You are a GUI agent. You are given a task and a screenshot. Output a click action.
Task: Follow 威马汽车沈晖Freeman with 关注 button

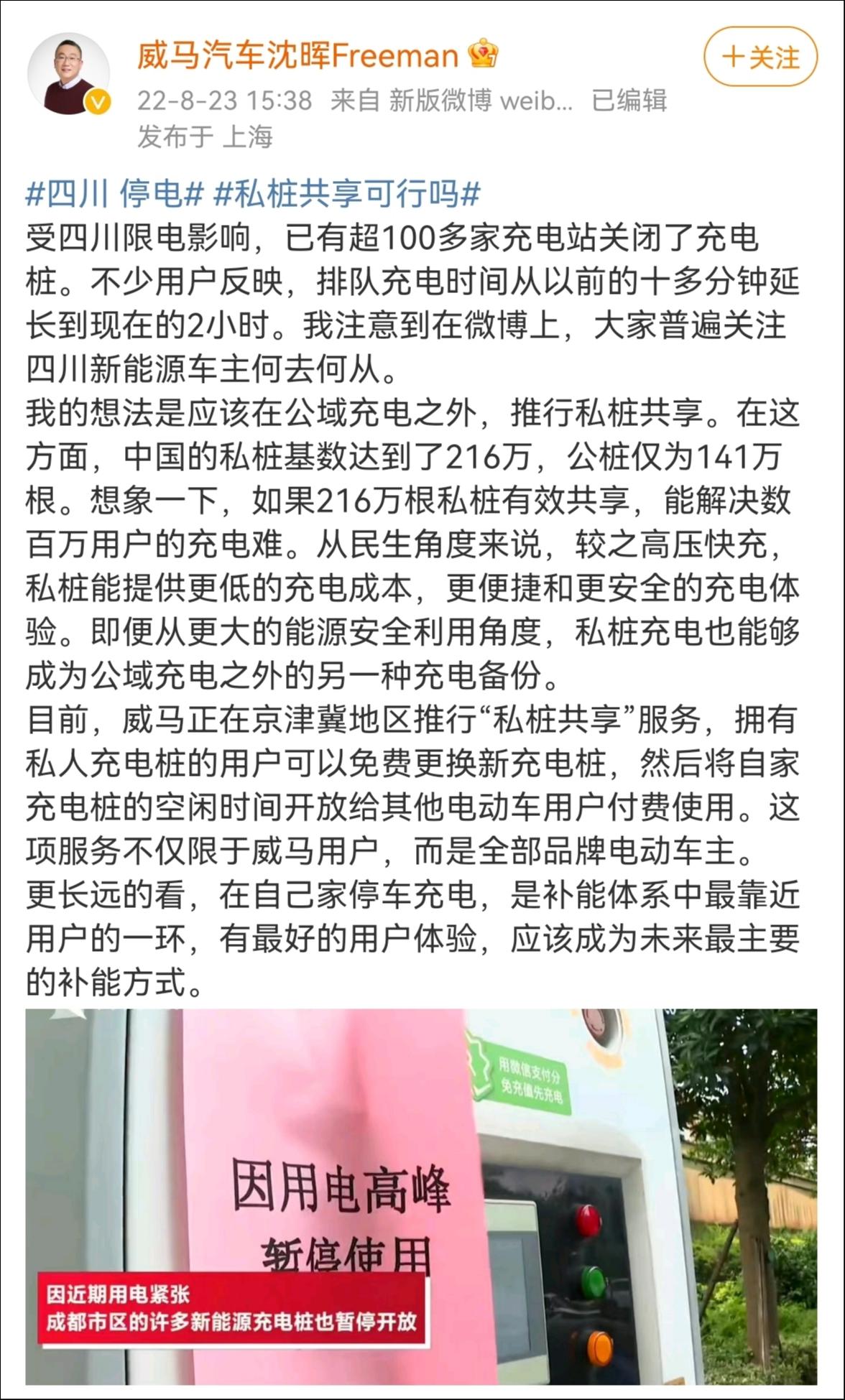(x=760, y=57)
